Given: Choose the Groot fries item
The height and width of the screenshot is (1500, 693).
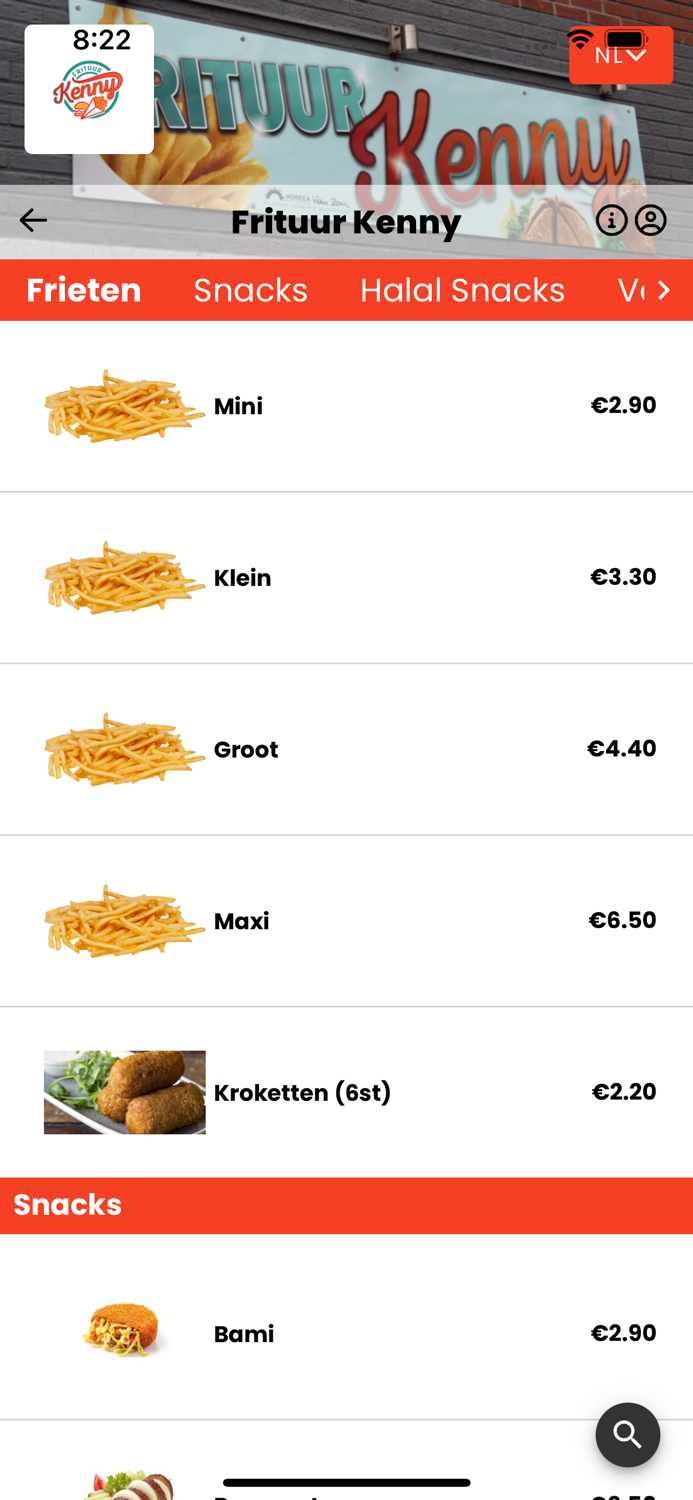Looking at the screenshot, I should pyautogui.click(x=346, y=749).
